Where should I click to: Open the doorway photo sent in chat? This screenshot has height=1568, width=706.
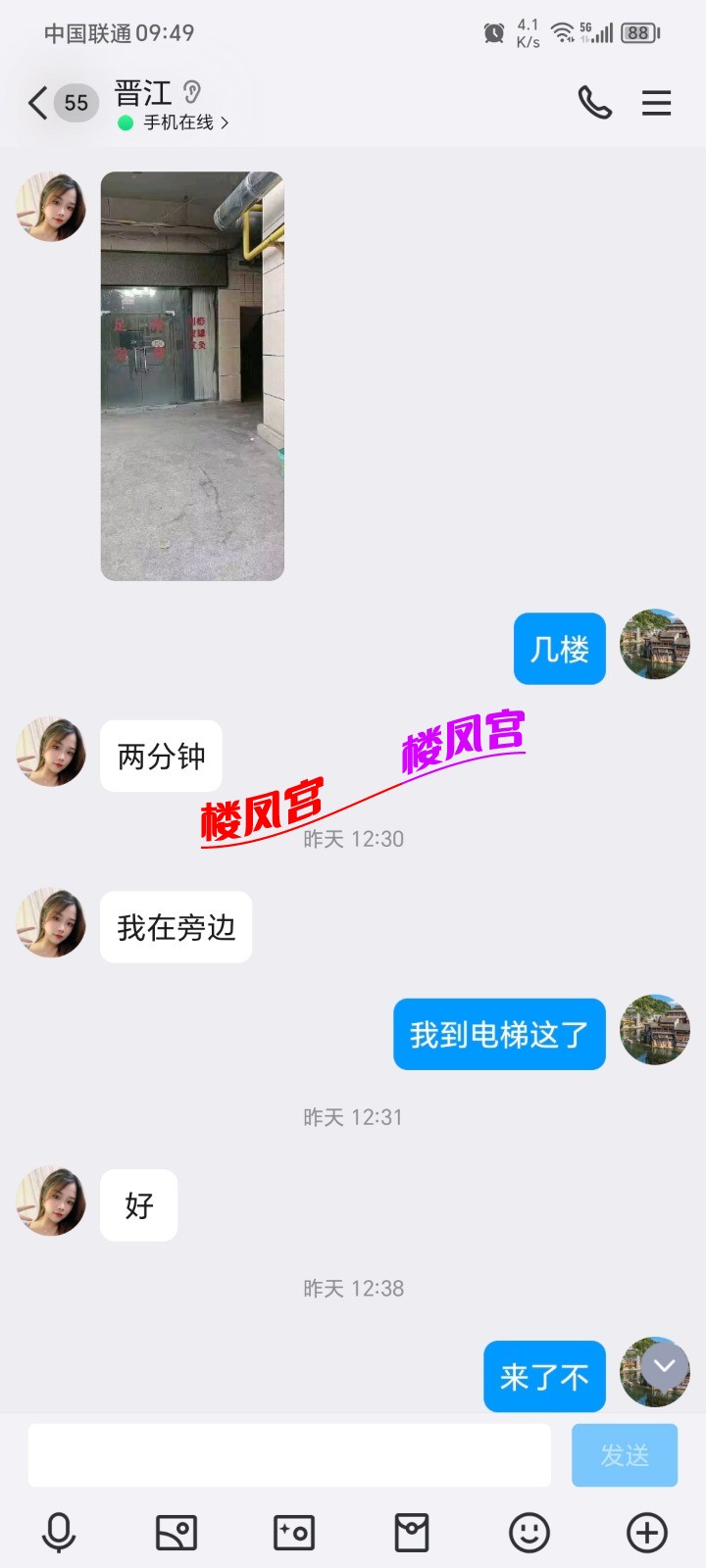(x=191, y=375)
